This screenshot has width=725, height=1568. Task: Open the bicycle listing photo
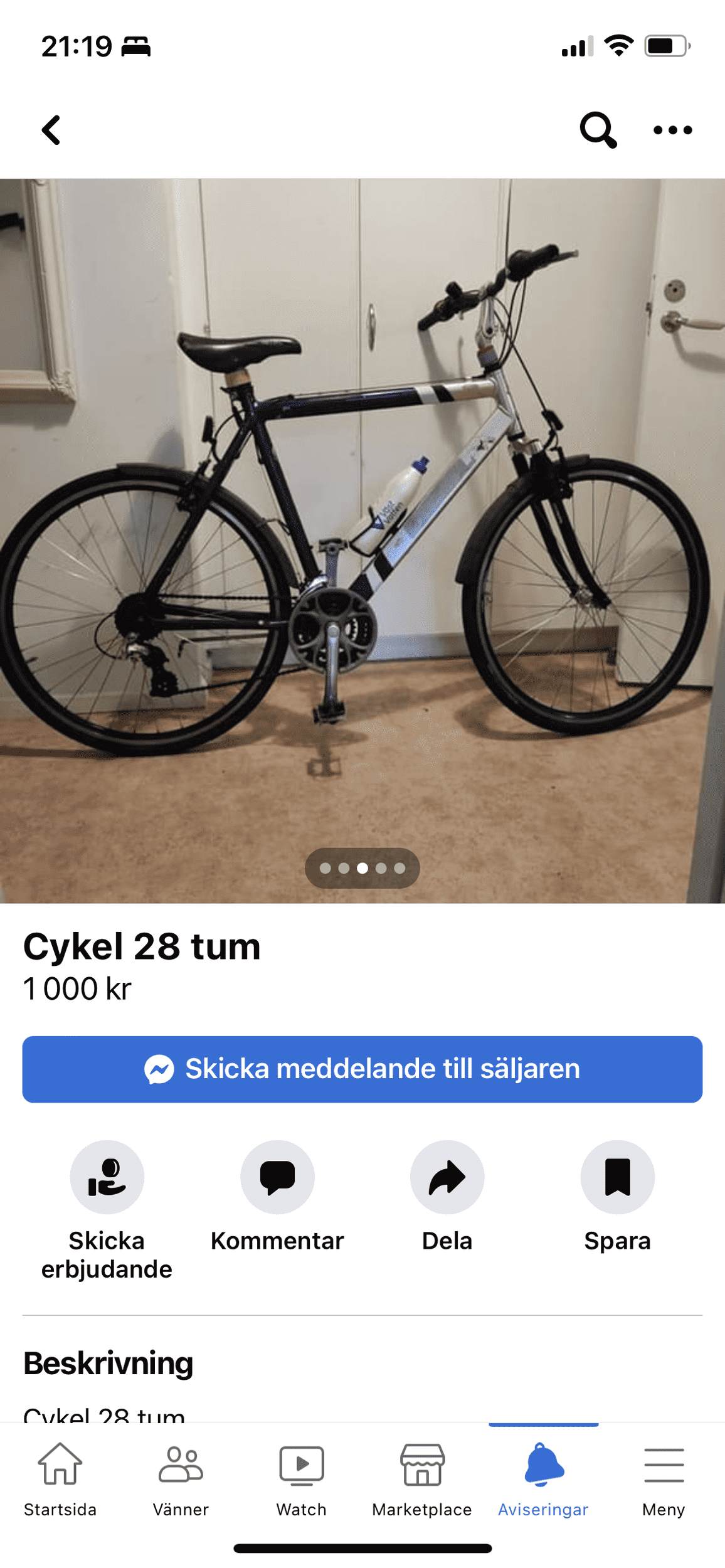click(x=362, y=539)
